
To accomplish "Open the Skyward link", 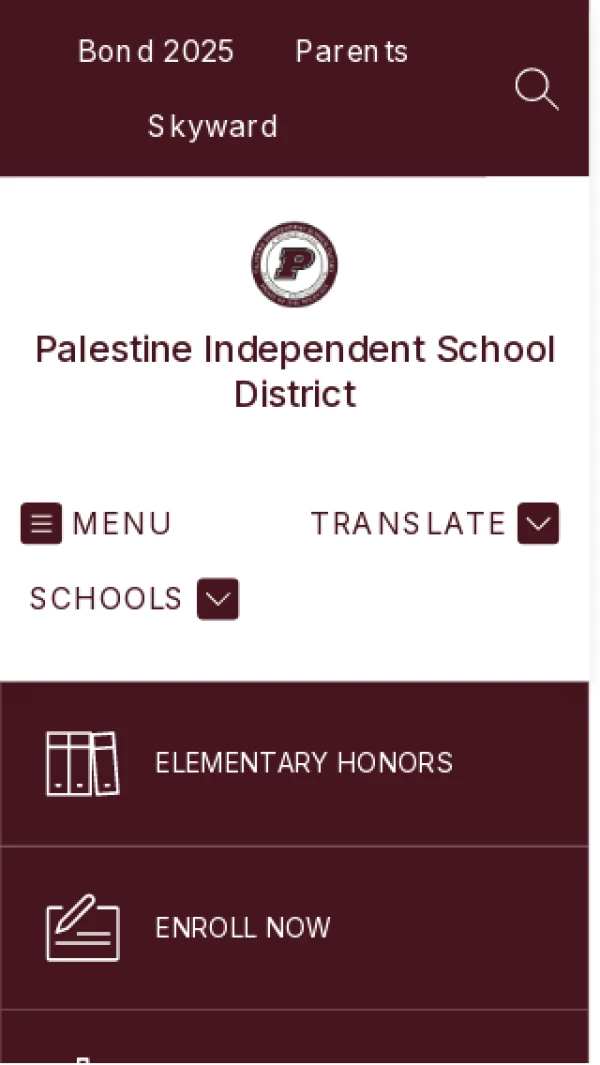I will click(x=212, y=127).
